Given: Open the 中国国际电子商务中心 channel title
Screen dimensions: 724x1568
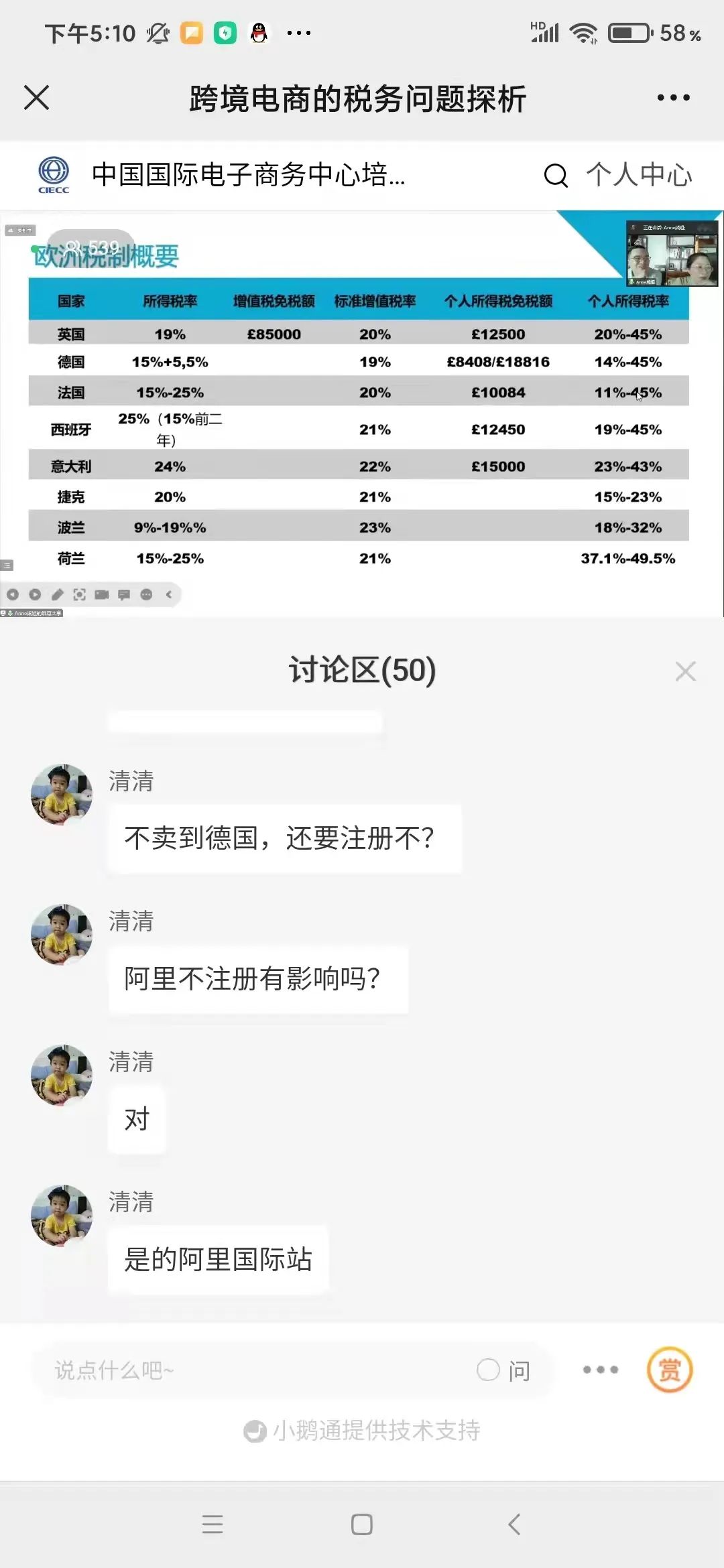Looking at the screenshot, I should pyautogui.click(x=248, y=176).
